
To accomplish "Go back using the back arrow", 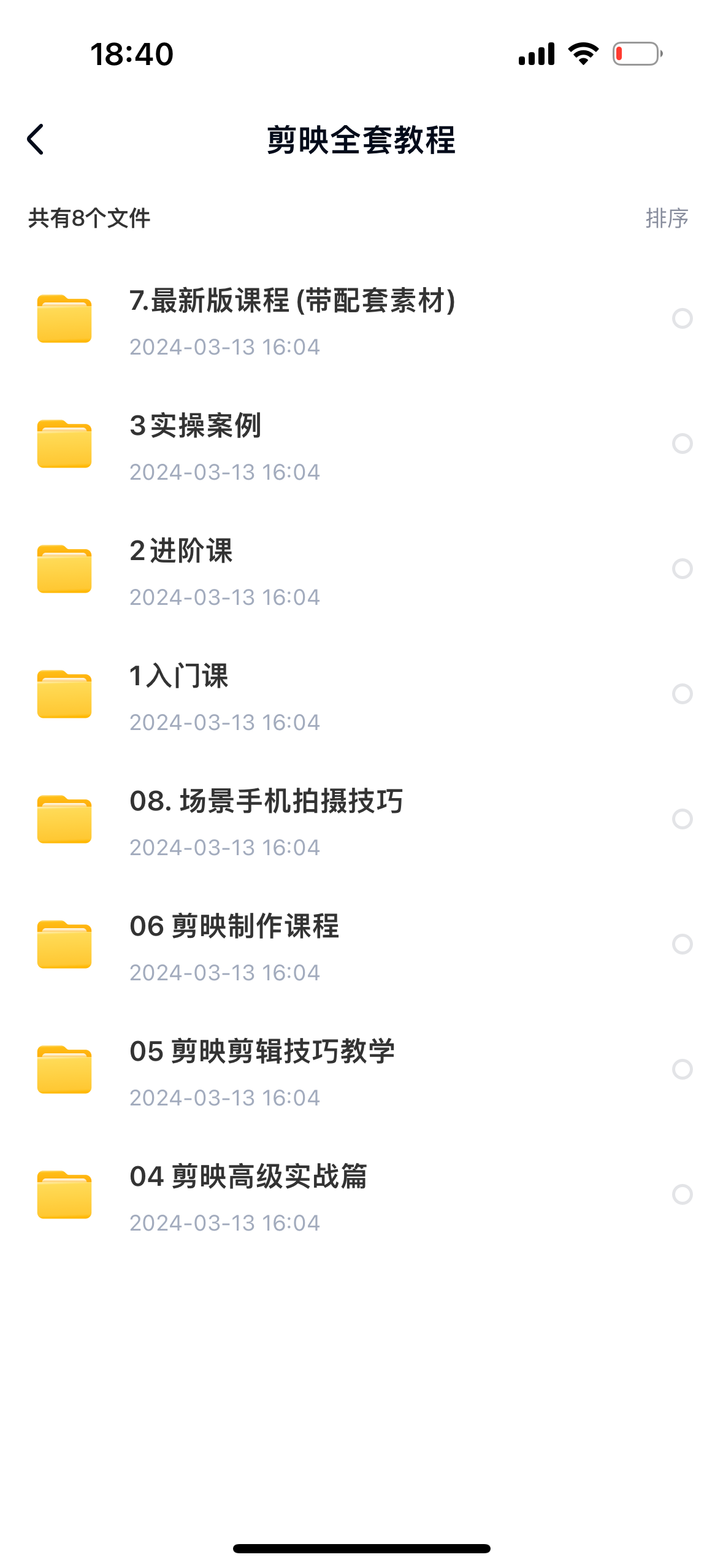I will [36, 140].
